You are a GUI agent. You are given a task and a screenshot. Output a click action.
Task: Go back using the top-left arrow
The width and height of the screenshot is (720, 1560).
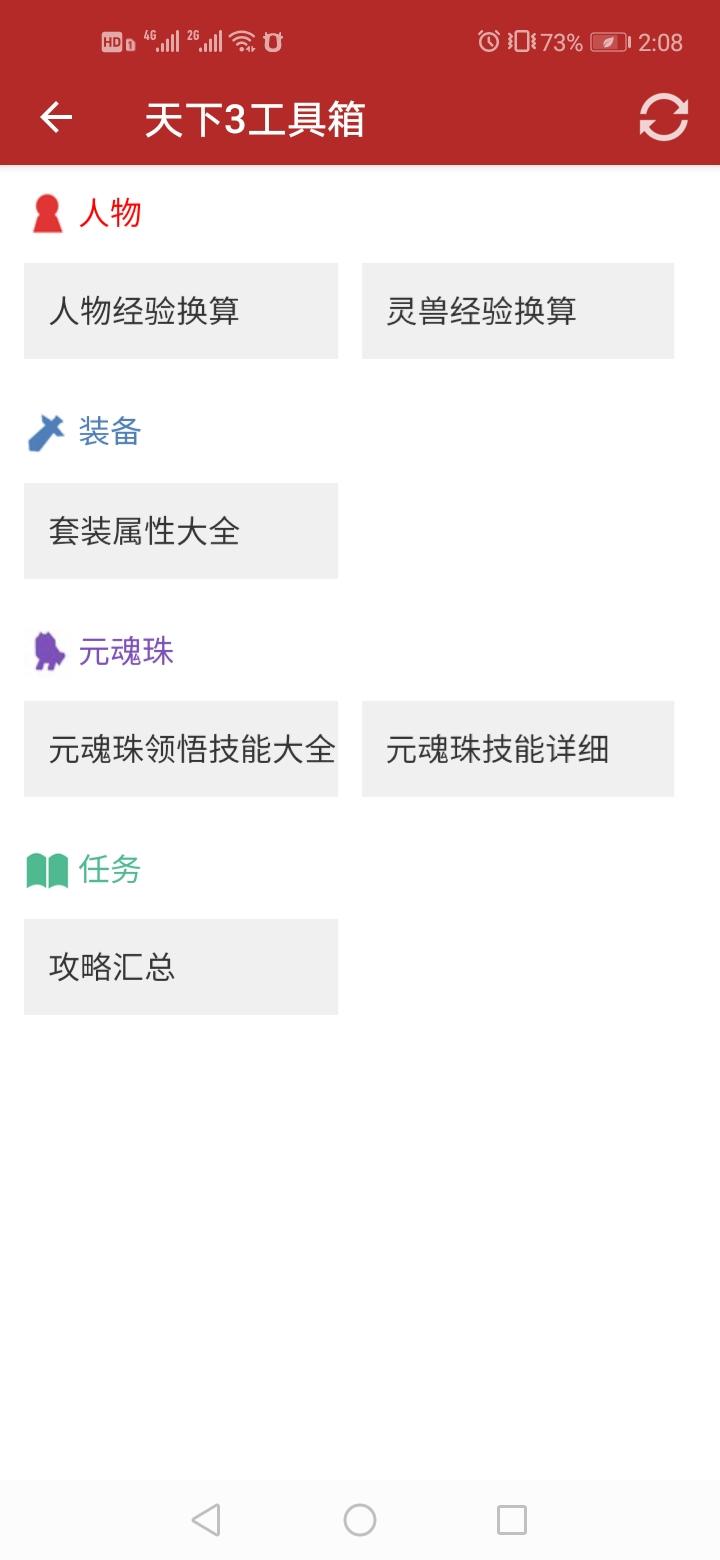(x=56, y=118)
